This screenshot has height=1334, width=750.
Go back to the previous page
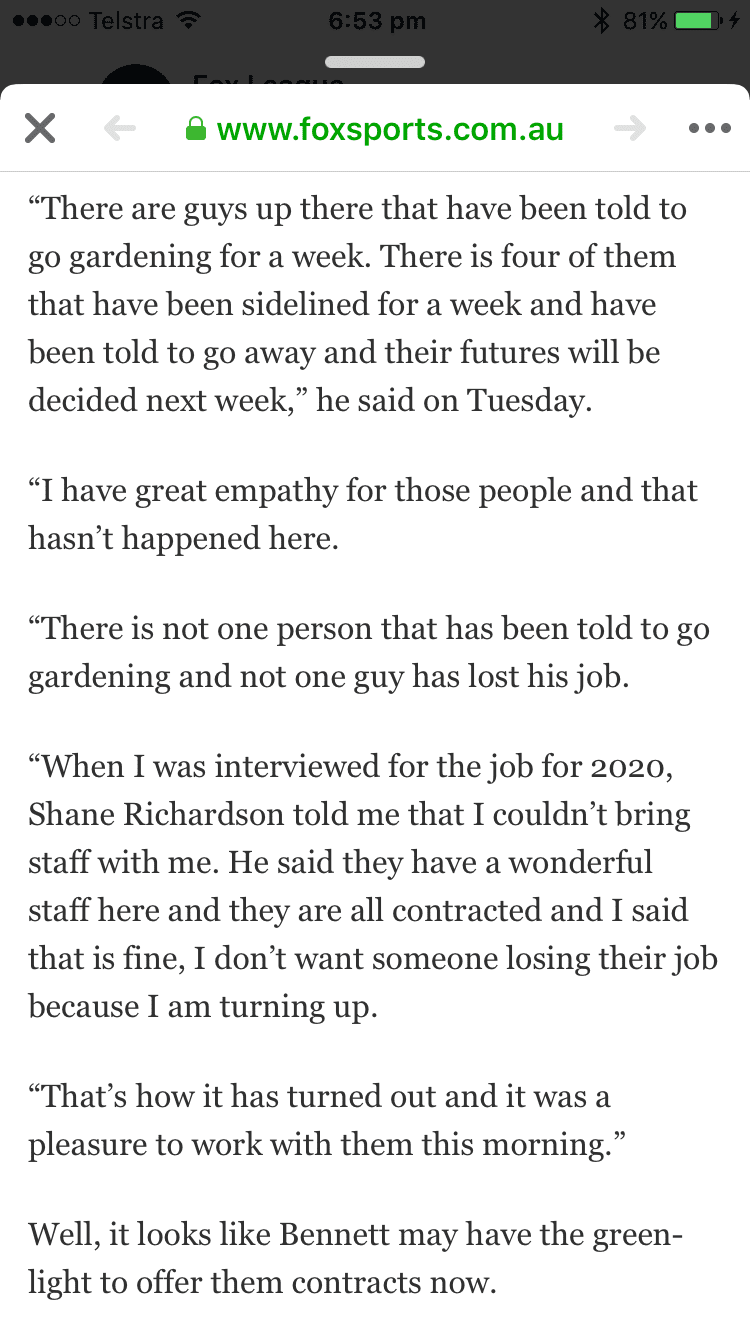[x=119, y=128]
